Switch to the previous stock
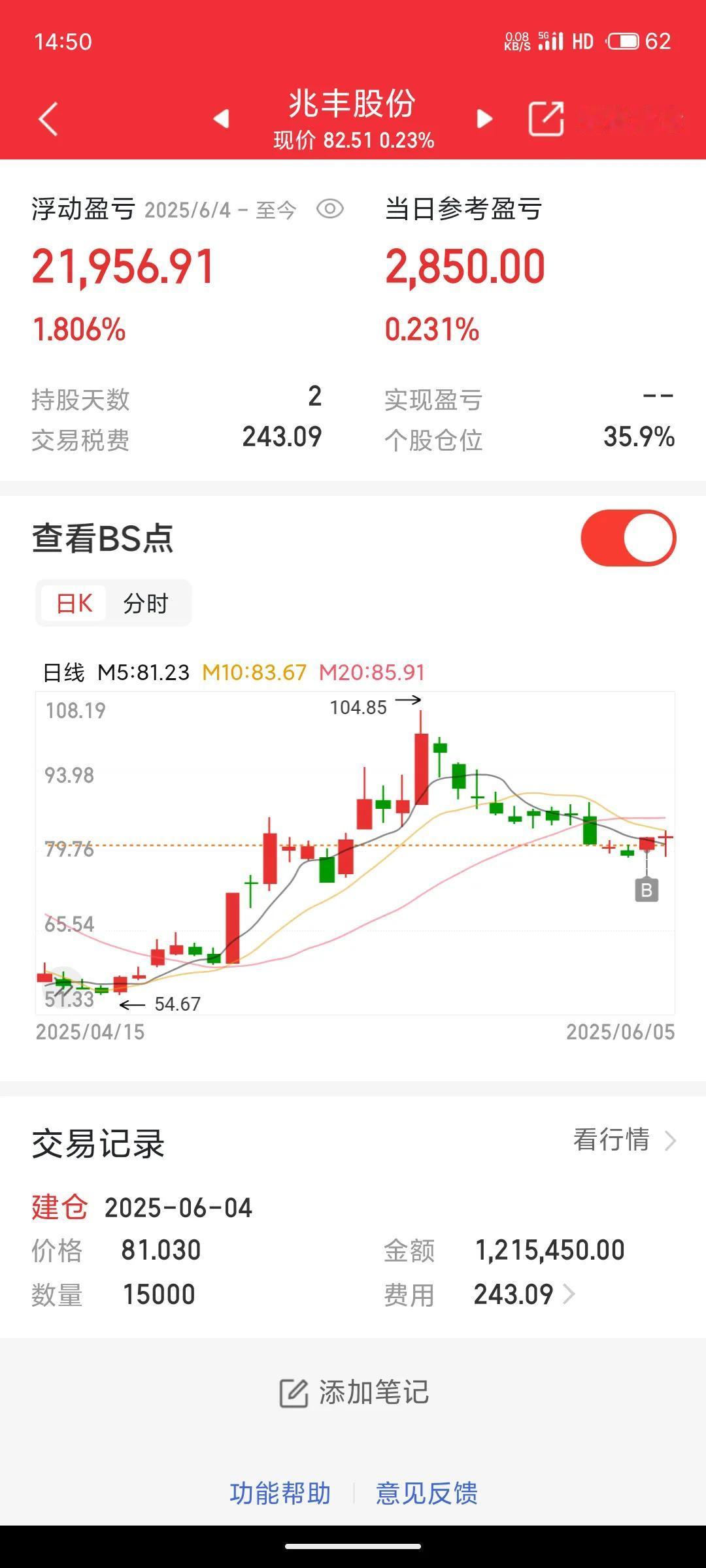The height and width of the screenshot is (1568, 706). [x=222, y=118]
